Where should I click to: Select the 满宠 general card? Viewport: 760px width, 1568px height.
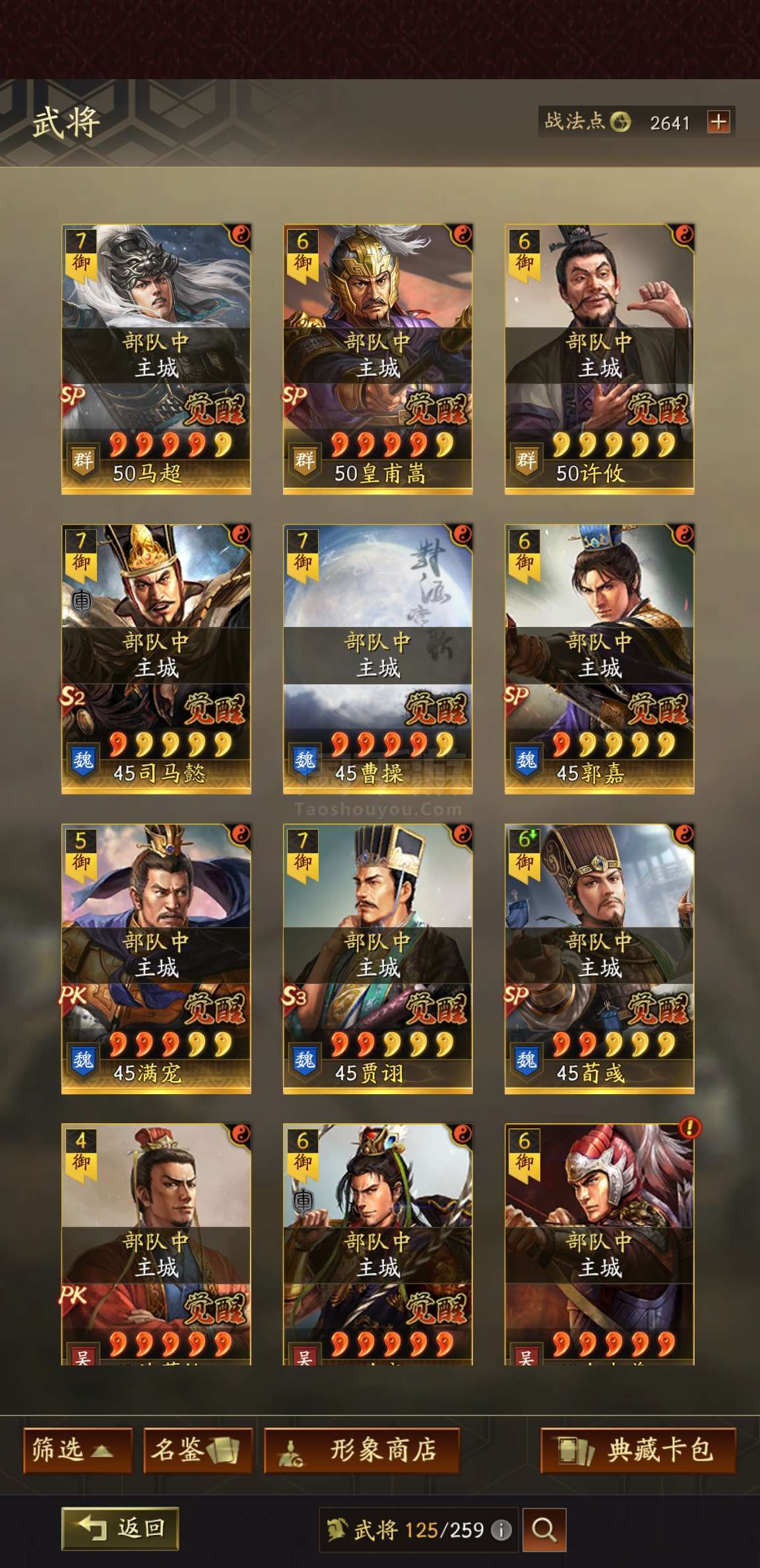[156, 959]
